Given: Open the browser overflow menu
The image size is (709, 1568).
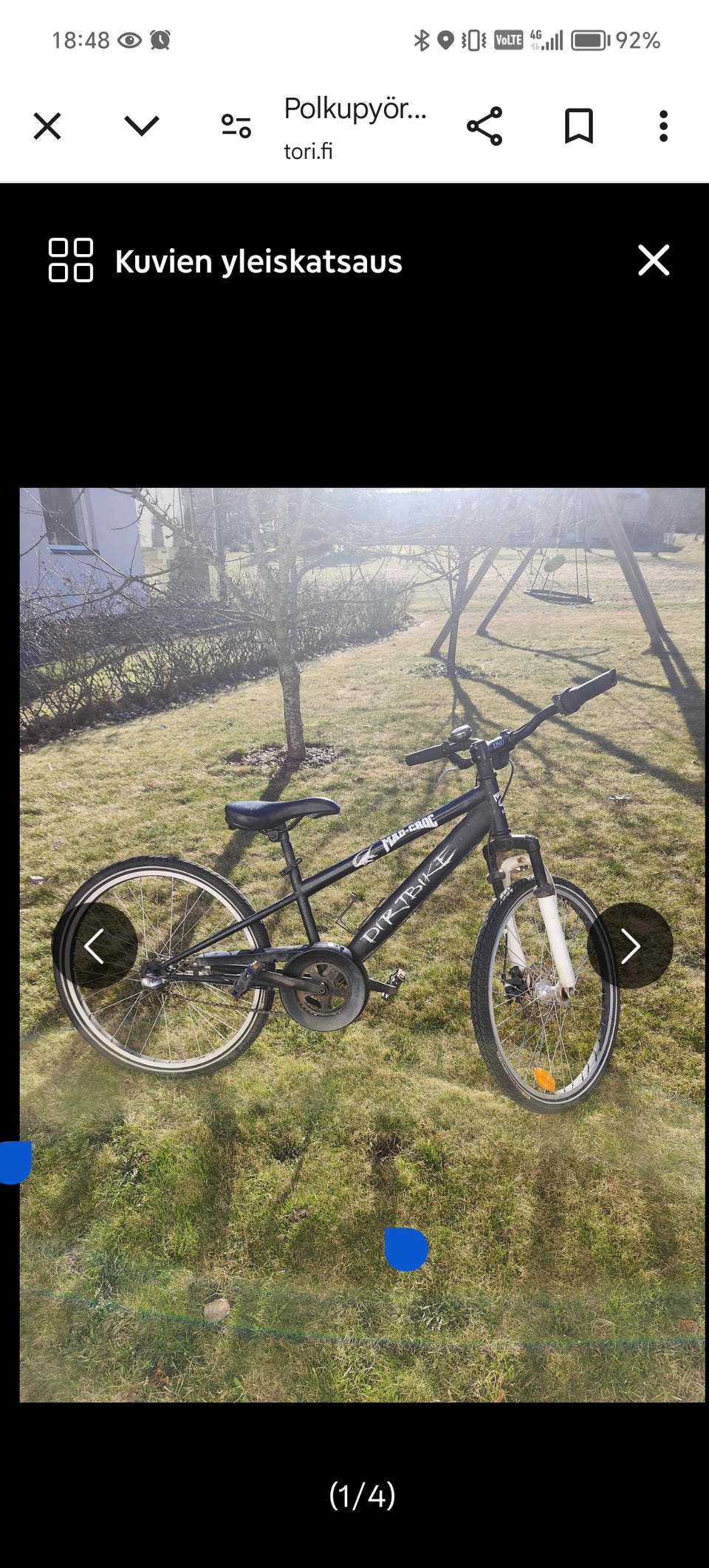Looking at the screenshot, I should 663,126.
